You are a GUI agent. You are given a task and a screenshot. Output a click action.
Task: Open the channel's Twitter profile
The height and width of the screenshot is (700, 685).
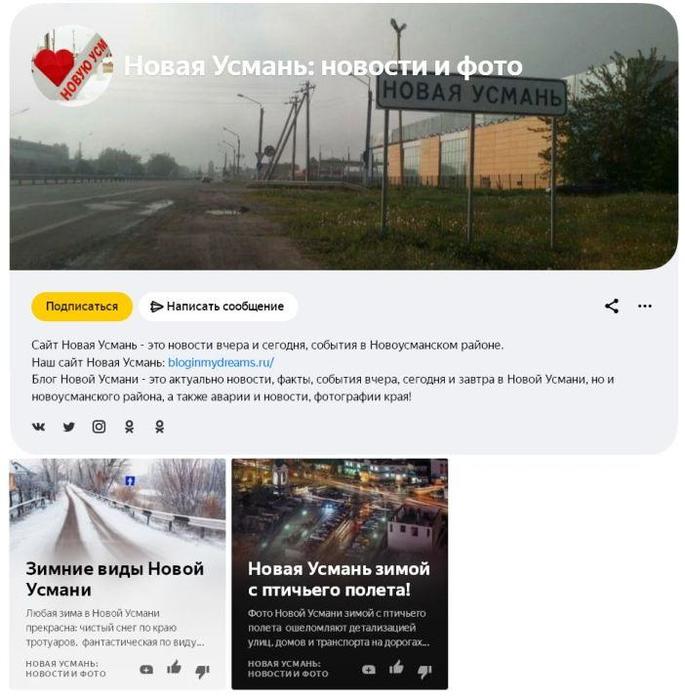click(x=69, y=427)
